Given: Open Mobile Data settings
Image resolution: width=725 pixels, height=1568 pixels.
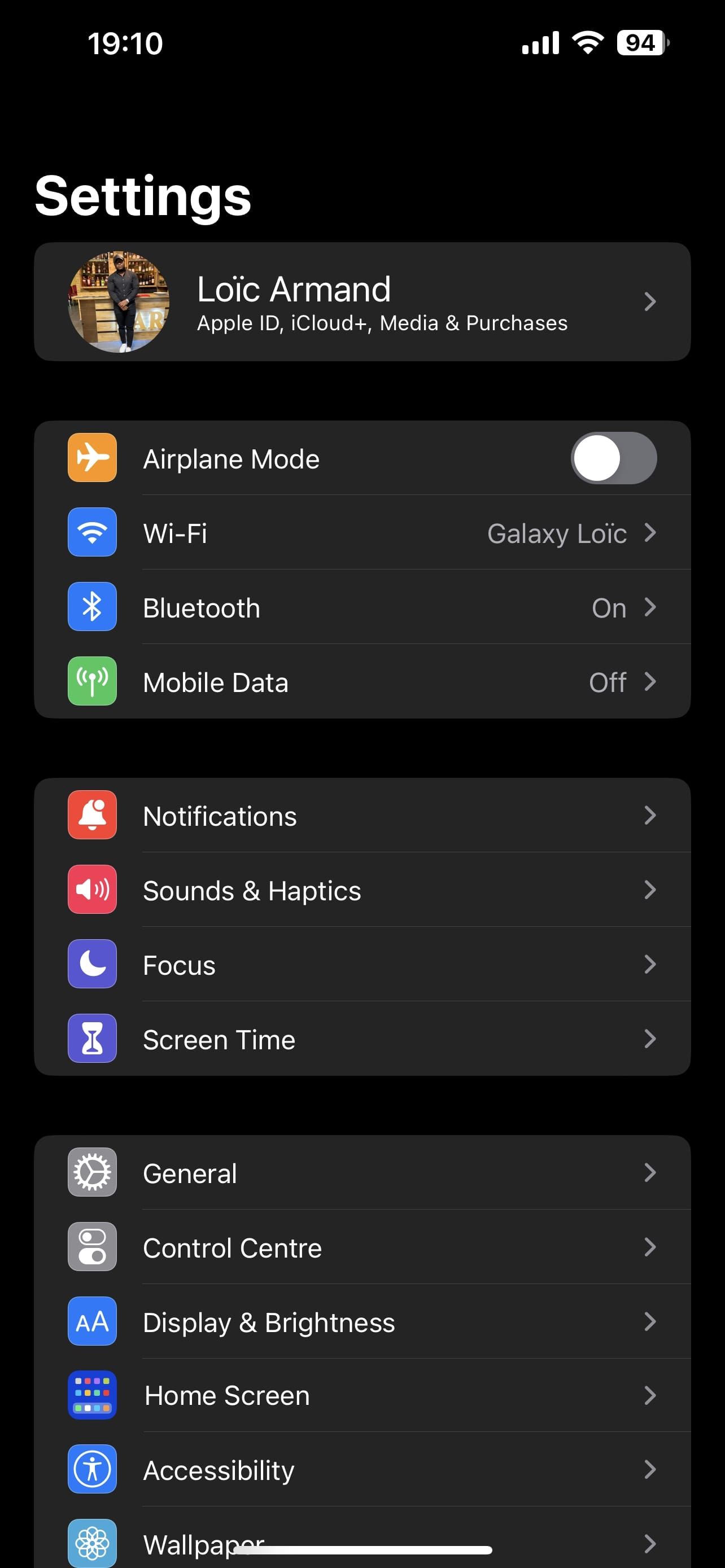Looking at the screenshot, I should [362, 682].
